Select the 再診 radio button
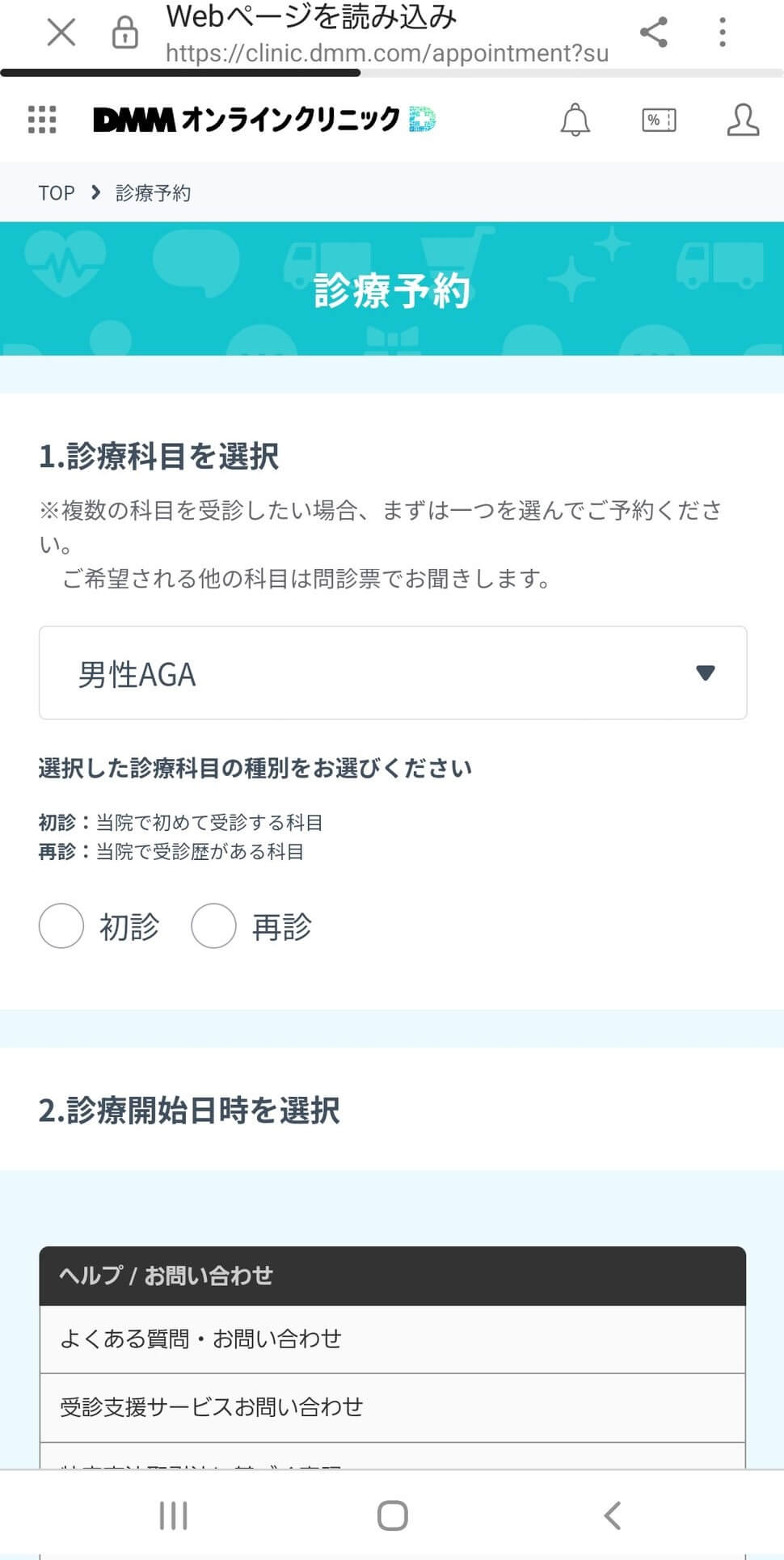This screenshot has height=1560, width=784. (213, 925)
